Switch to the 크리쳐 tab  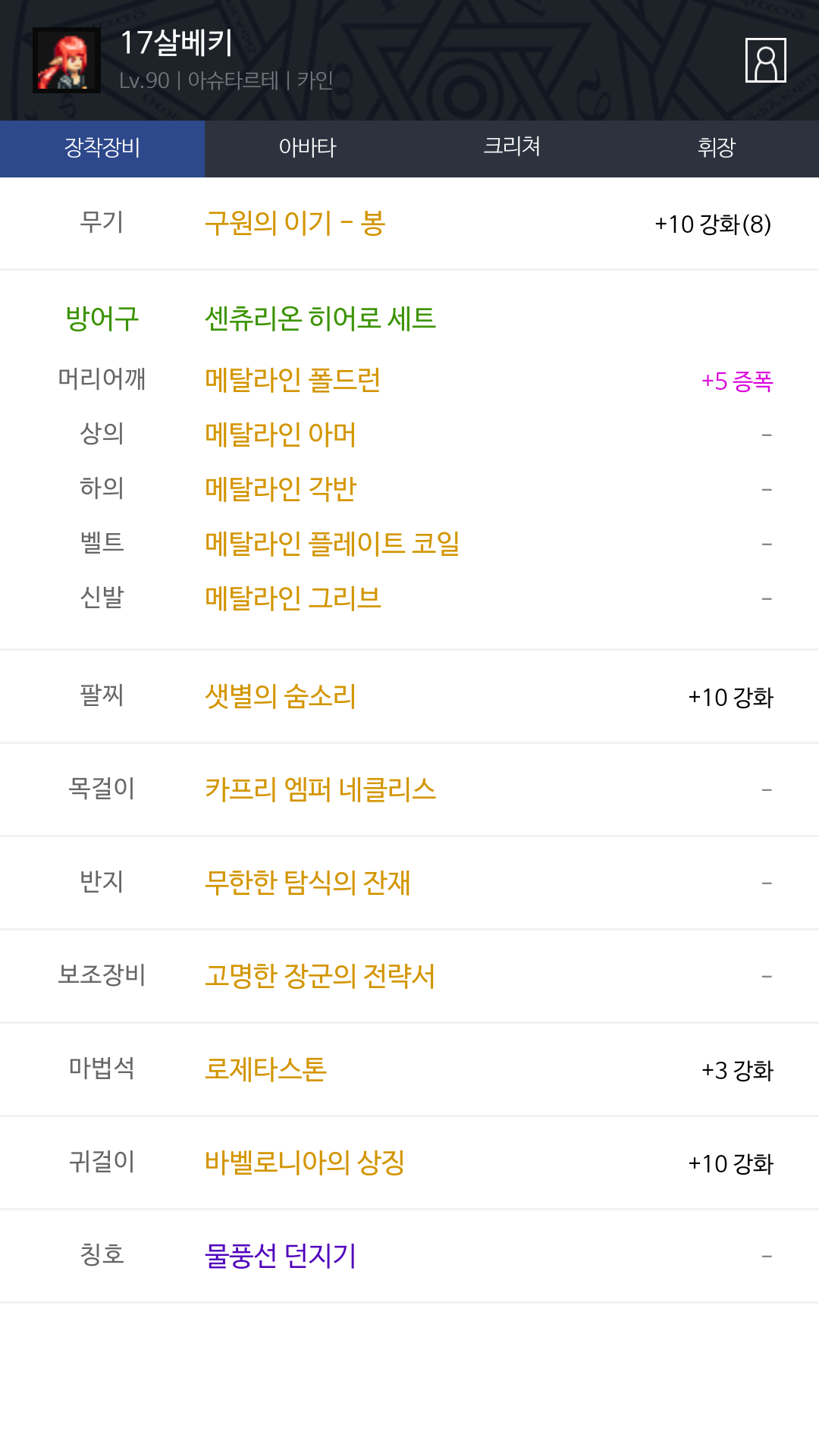coord(512,146)
